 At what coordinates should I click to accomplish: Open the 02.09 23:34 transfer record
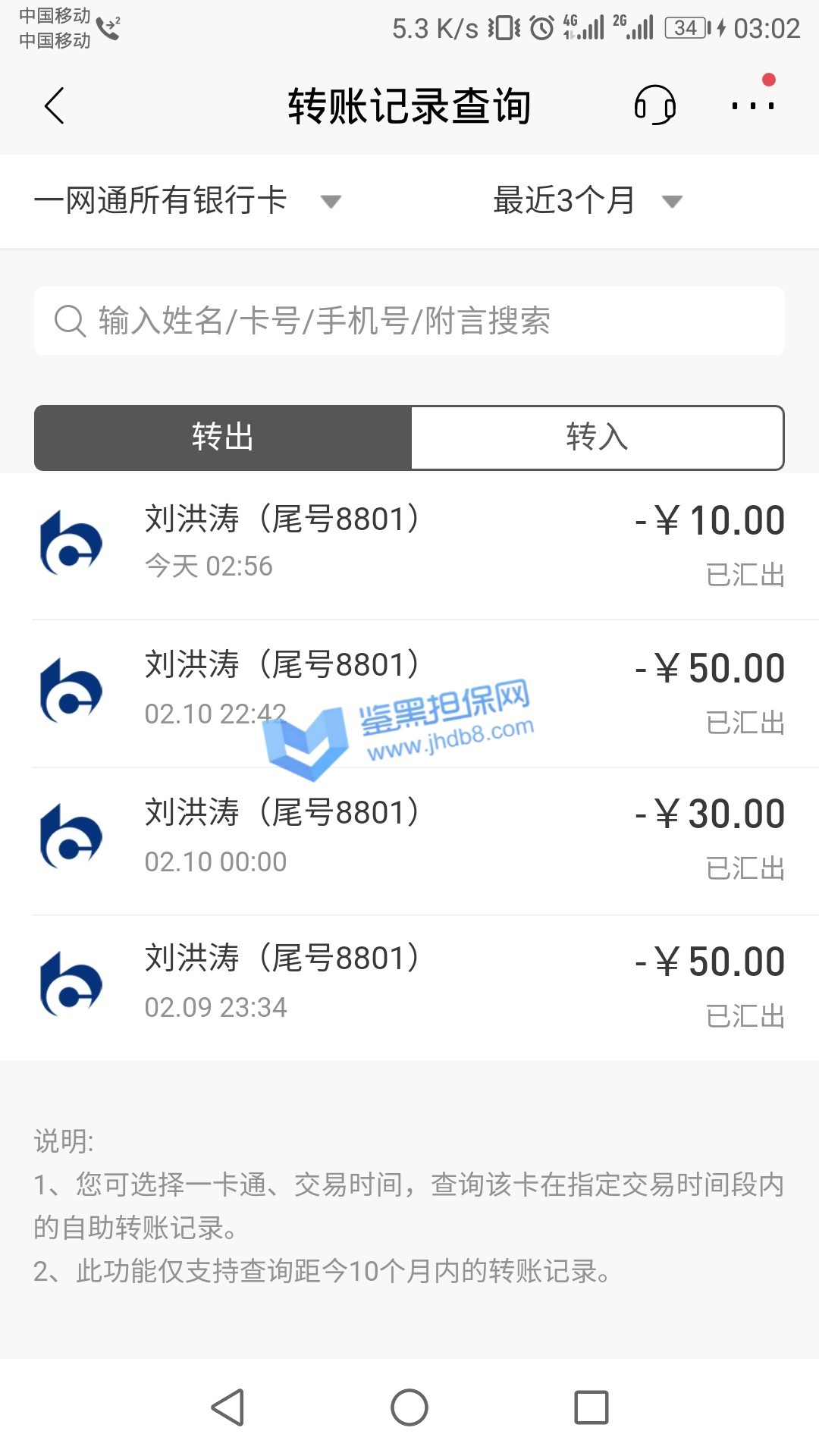tap(409, 986)
